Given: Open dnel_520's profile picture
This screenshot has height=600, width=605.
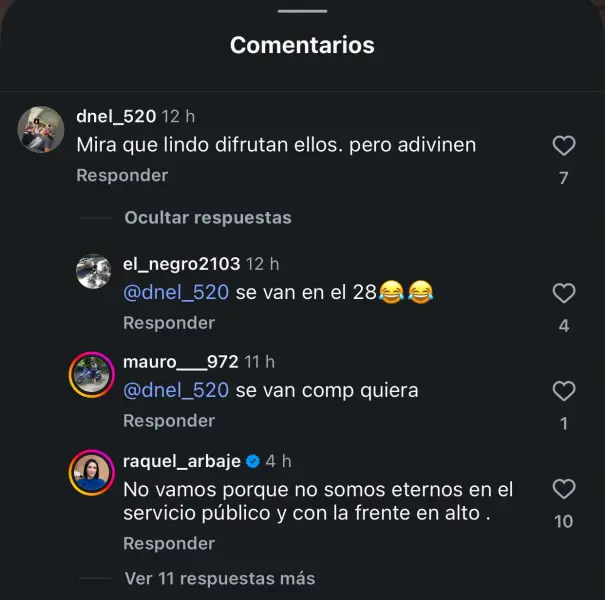Looking at the screenshot, I should [41, 130].
